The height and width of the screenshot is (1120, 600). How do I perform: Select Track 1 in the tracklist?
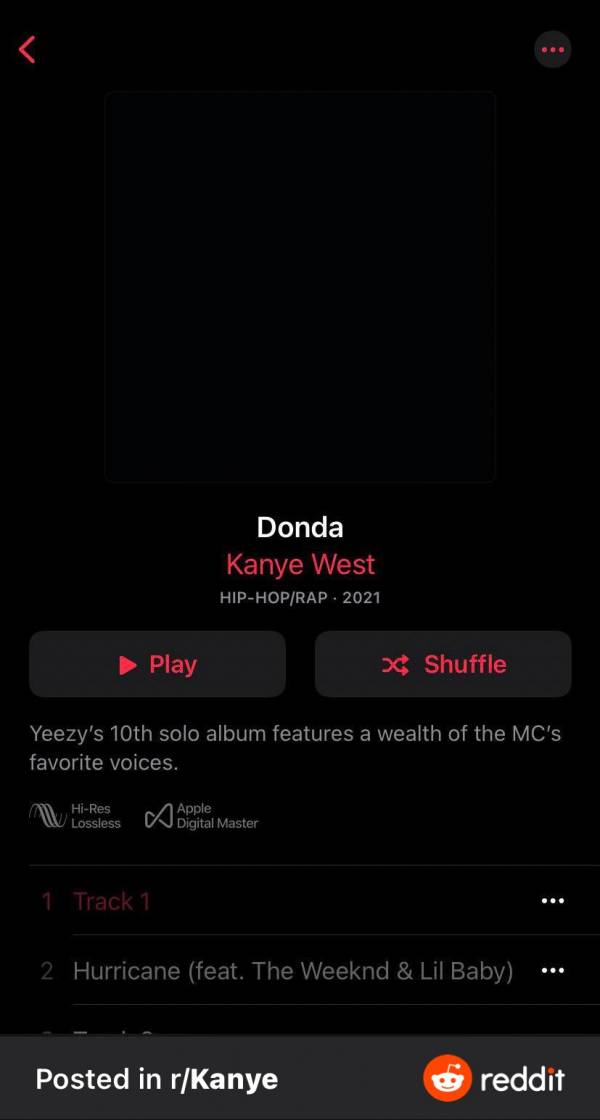tap(111, 901)
